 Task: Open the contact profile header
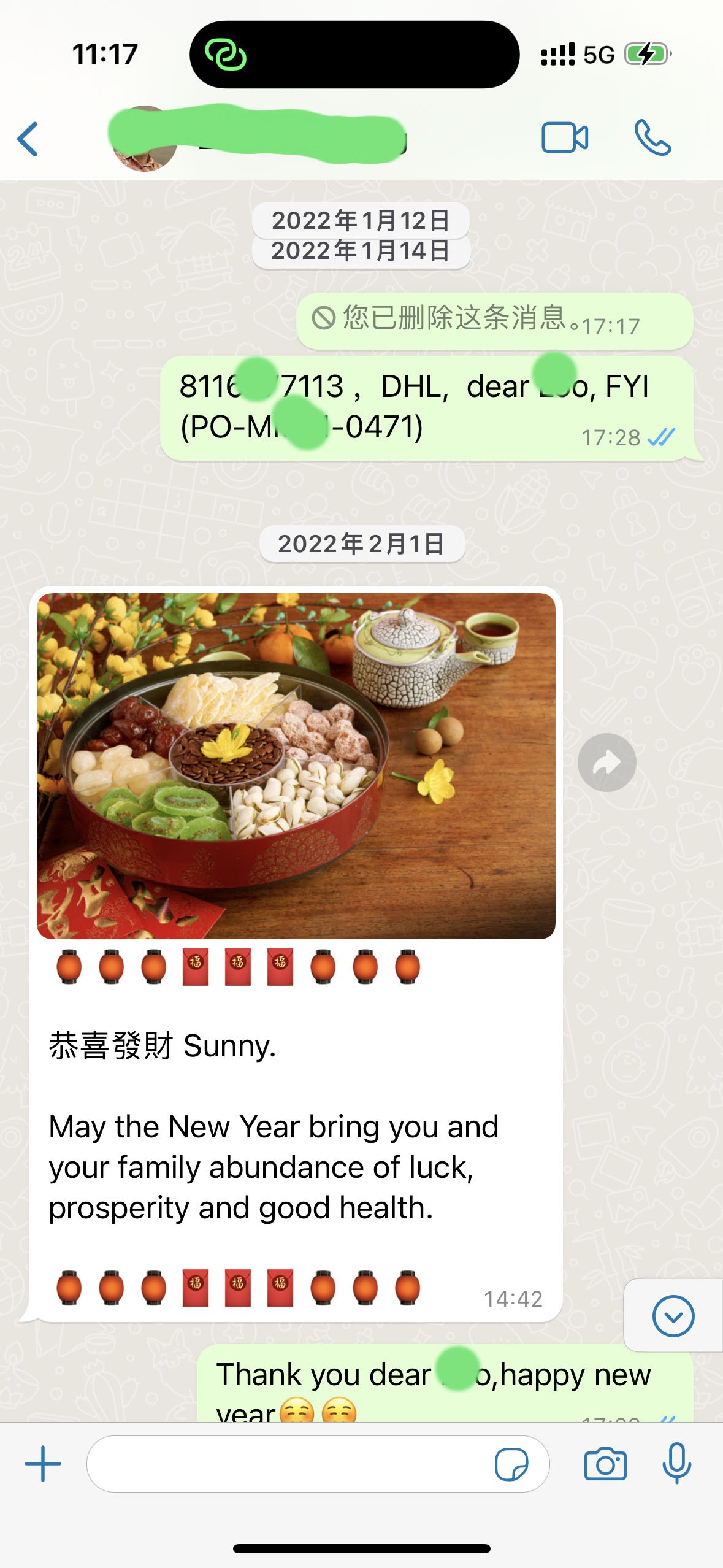[x=258, y=136]
